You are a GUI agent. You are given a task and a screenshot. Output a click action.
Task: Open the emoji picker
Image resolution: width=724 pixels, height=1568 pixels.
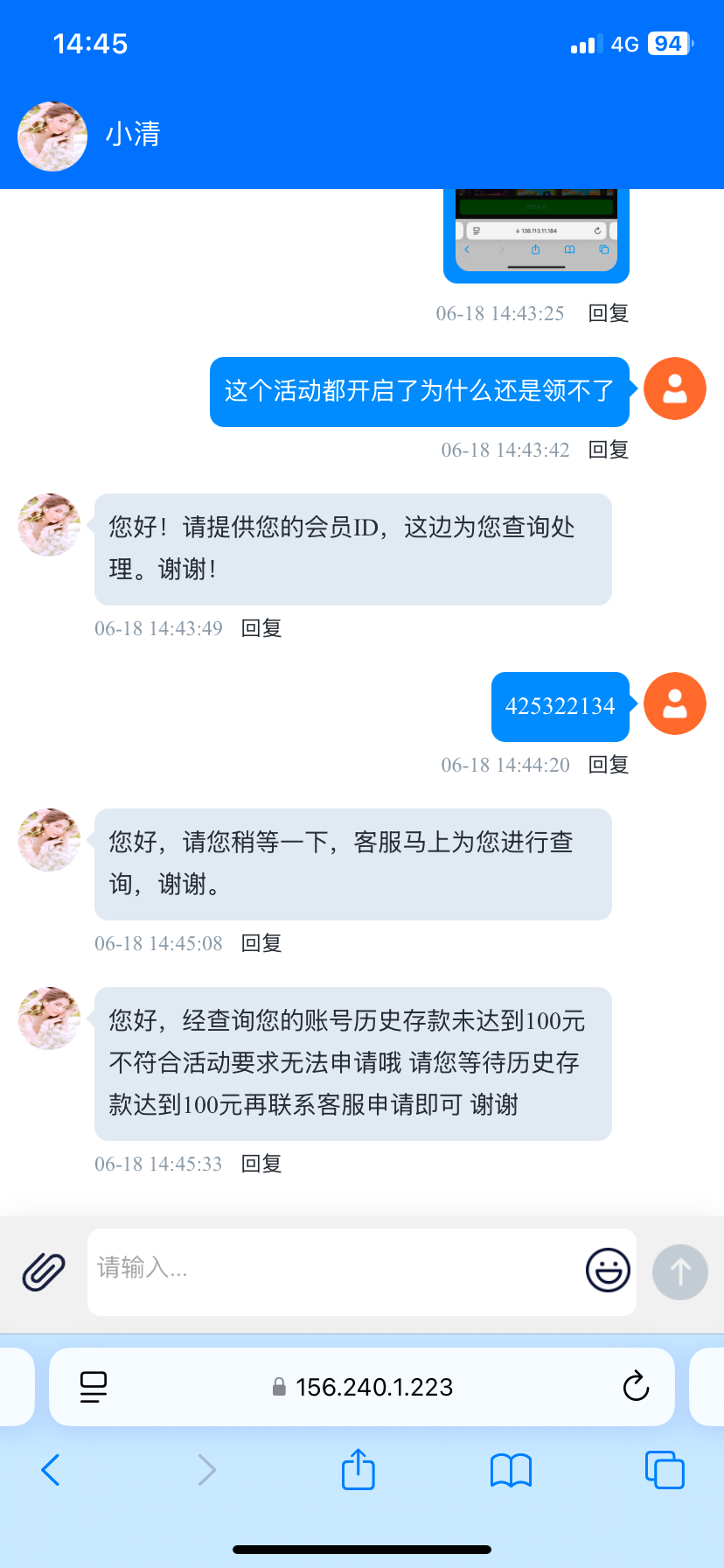(608, 1270)
